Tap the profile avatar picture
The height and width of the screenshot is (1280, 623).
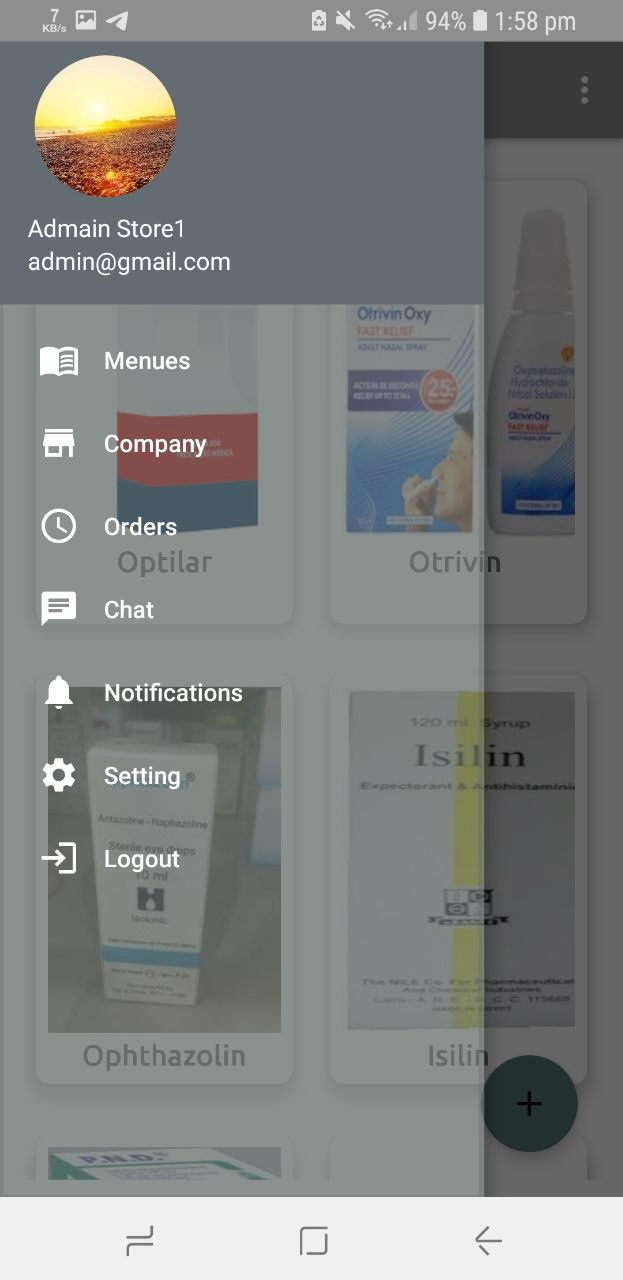tap(105, 127)
